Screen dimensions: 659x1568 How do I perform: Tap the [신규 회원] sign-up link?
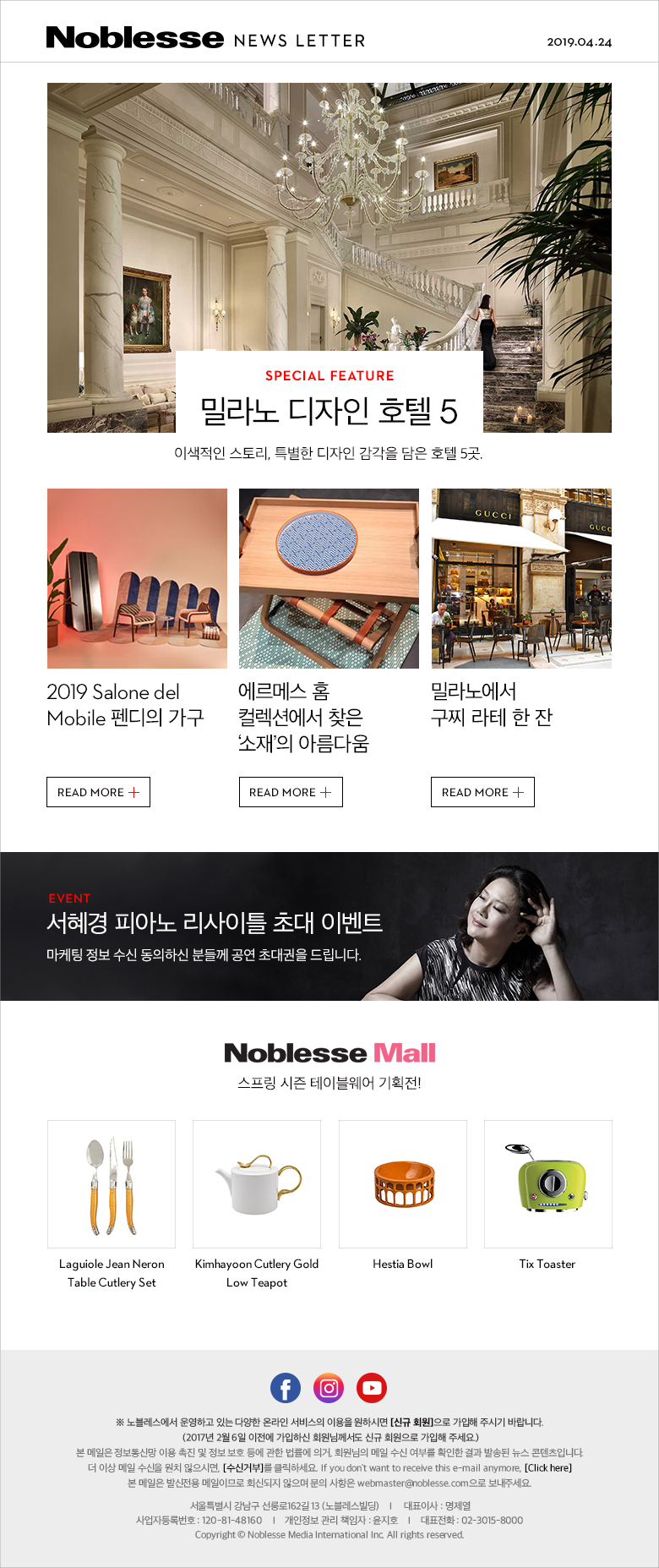coord(411,1423)
